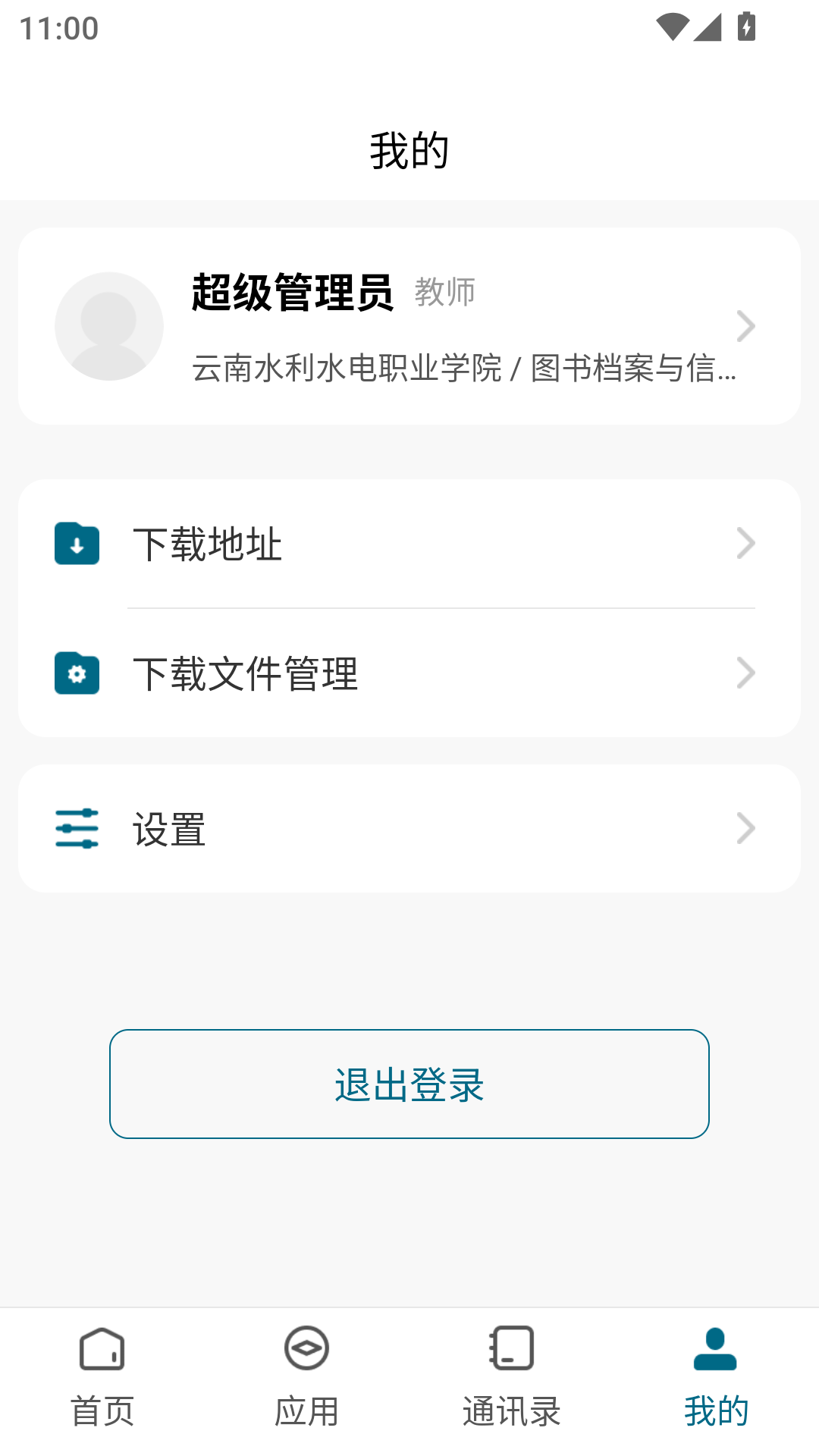Tap the 我的 profile person icon
The width and height of the screenshot is (819, 1456).
click(x=715, y=1351)
